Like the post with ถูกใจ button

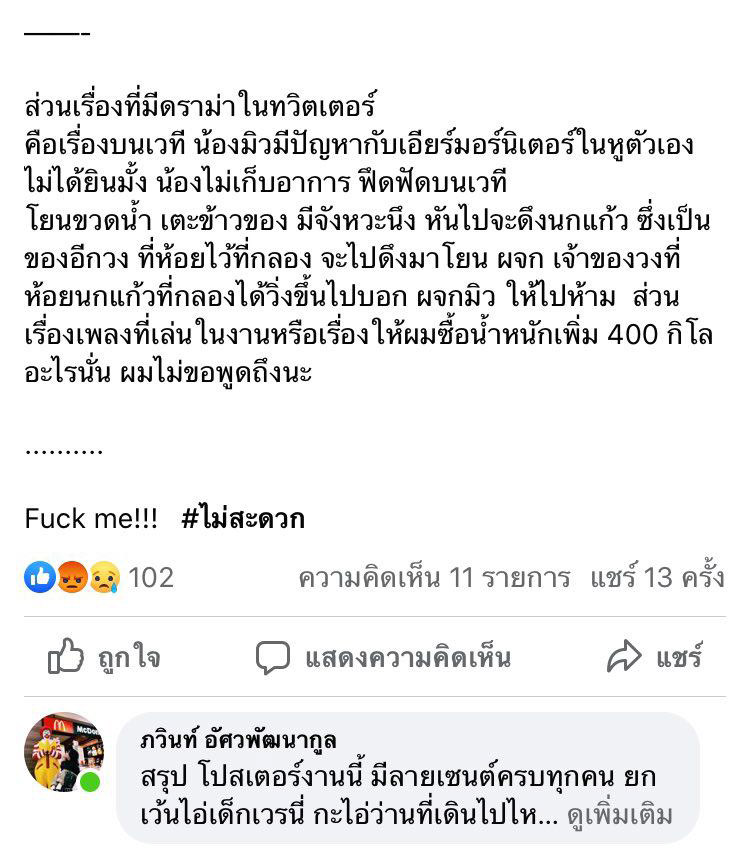(x=104, y=657)
